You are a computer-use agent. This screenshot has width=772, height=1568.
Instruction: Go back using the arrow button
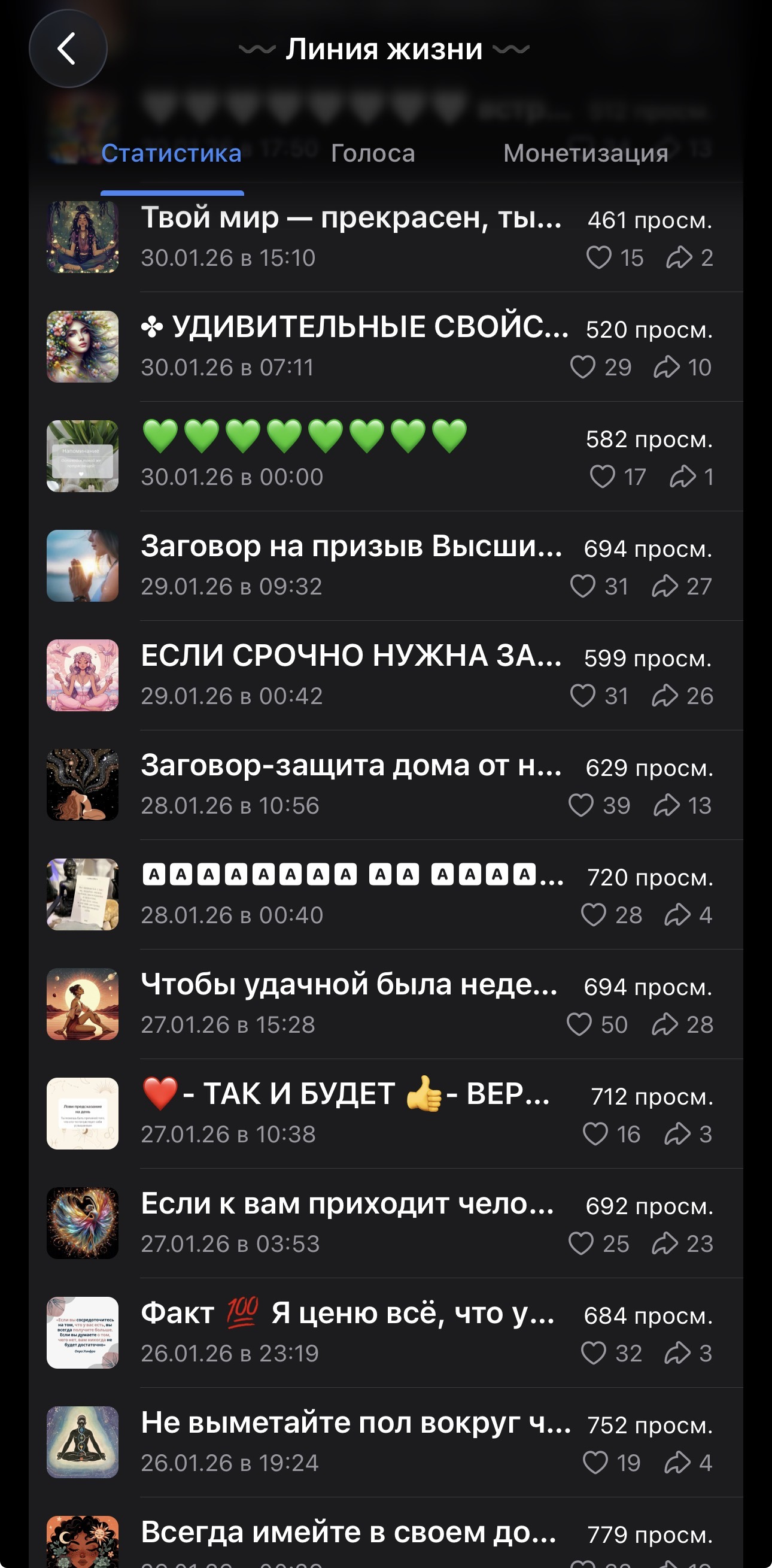pyautogui.click(x=68, y=48)
